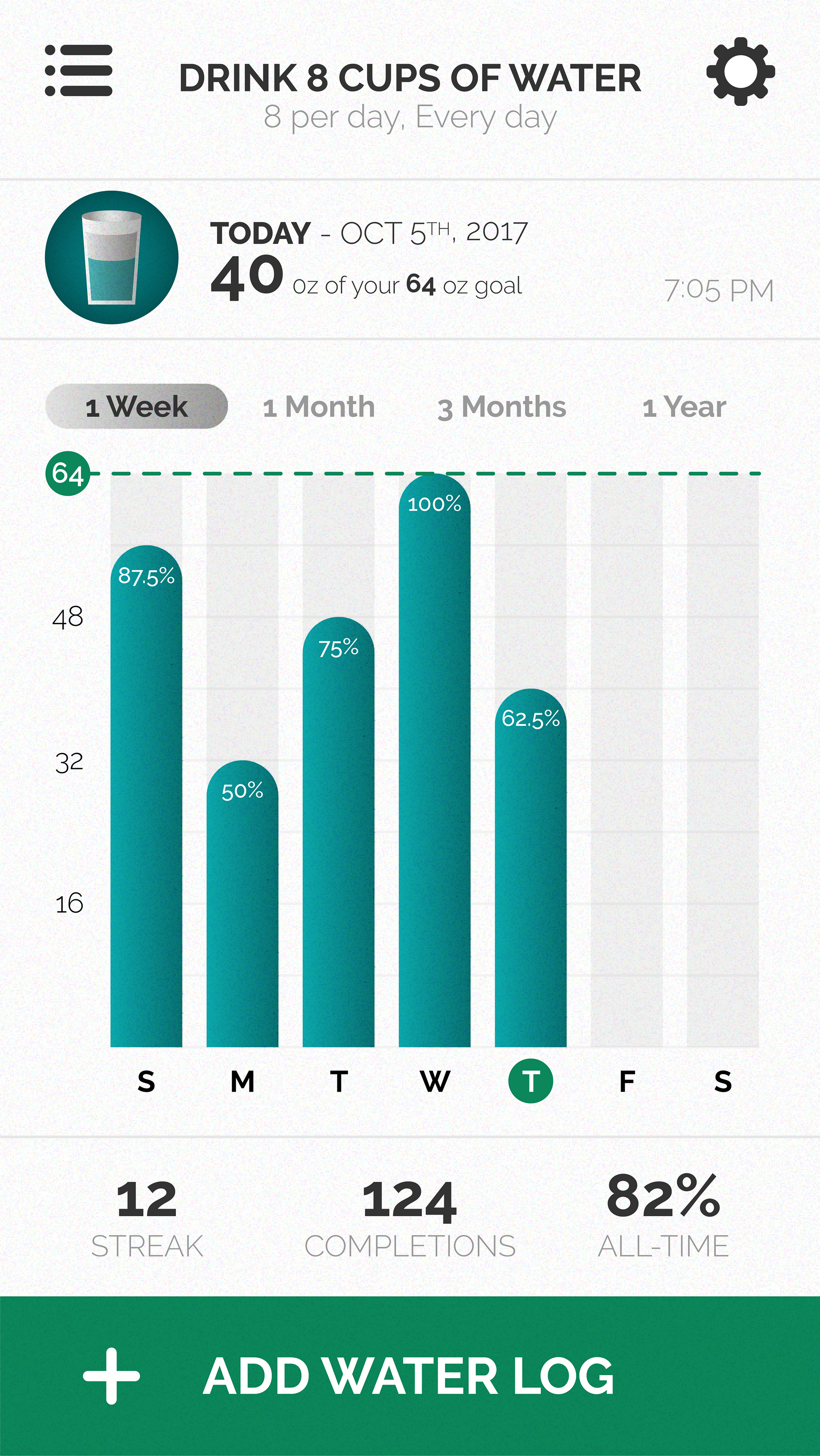Show the 1 Year chart
Viewport: 820px width, 1456px height.
pos(684,407)
